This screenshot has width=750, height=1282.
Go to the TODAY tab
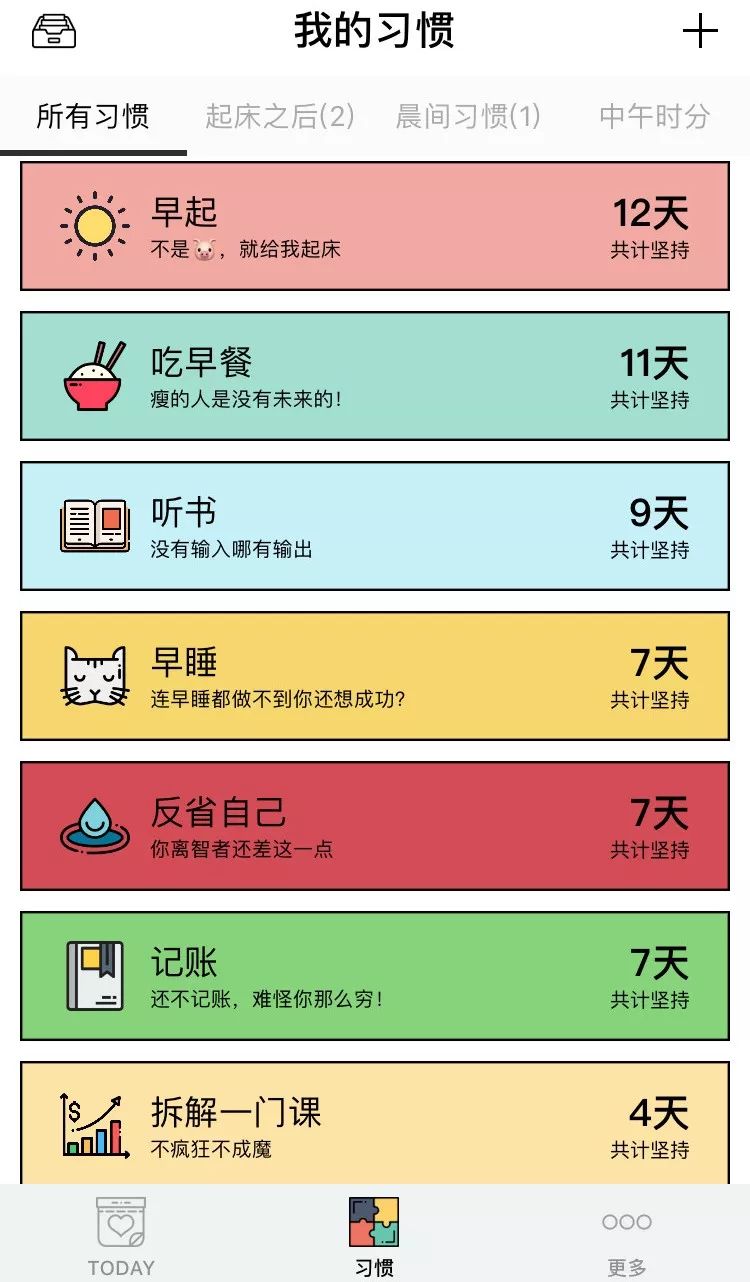tap(121, 1236)
